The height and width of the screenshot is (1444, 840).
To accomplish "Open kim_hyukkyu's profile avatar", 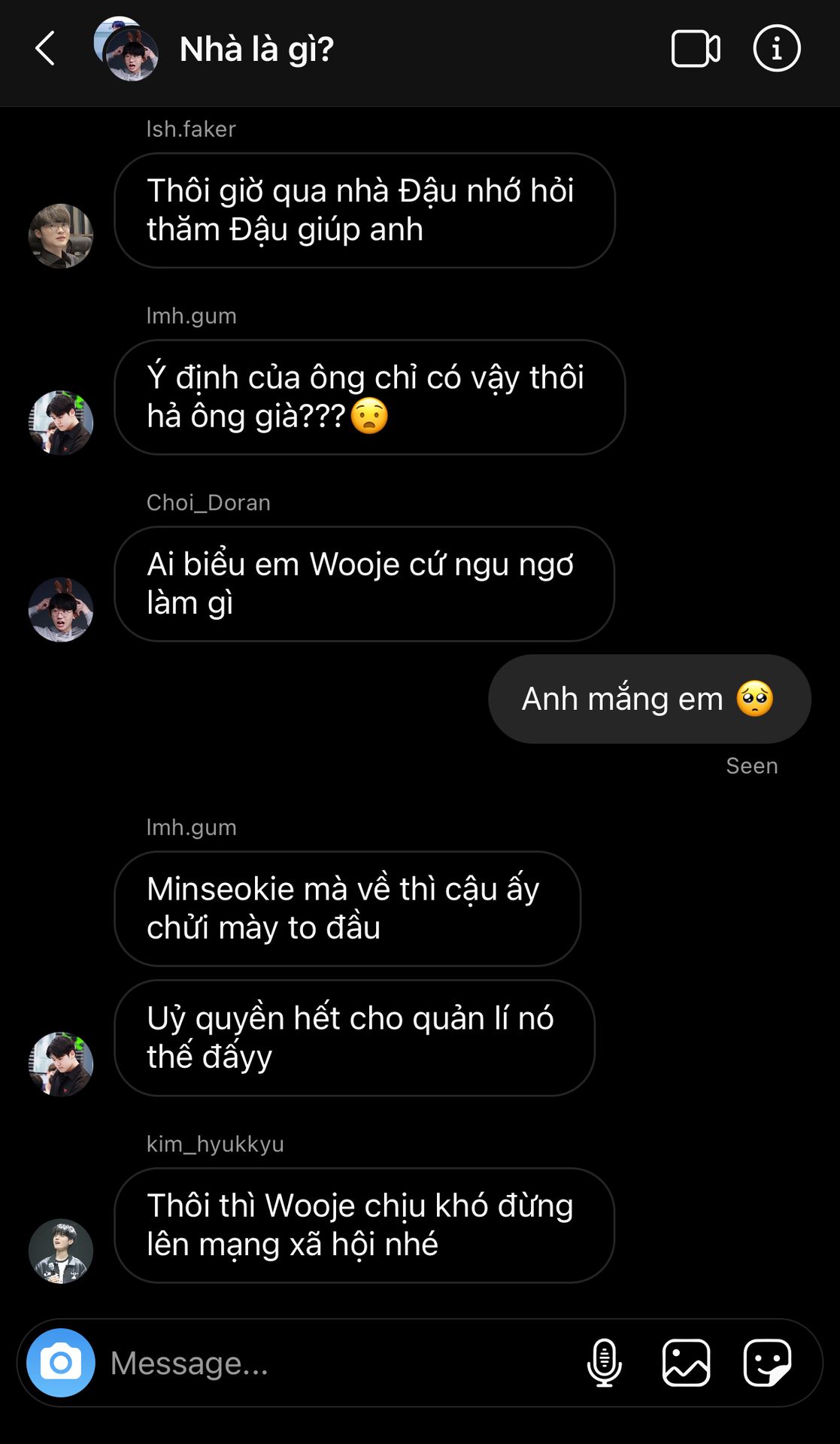I will (x=61, y=1251).
